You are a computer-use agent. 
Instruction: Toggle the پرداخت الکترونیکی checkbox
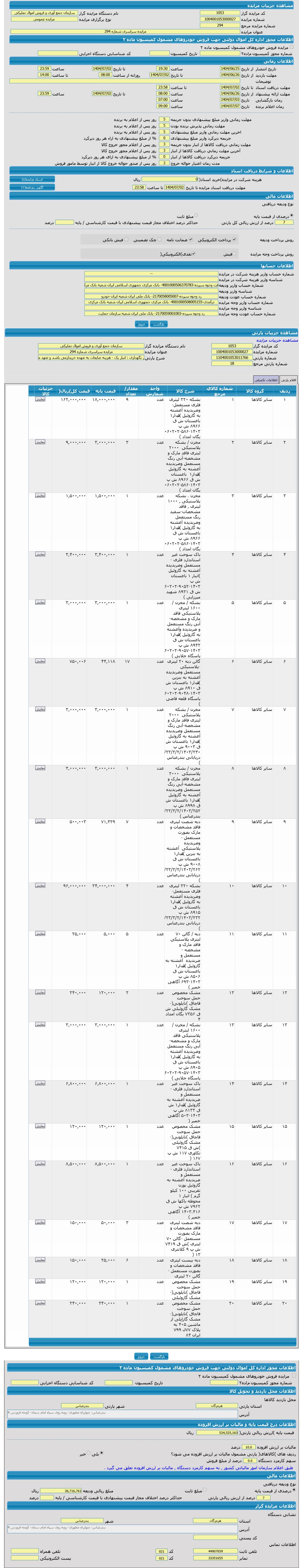(x=234, y=239)
